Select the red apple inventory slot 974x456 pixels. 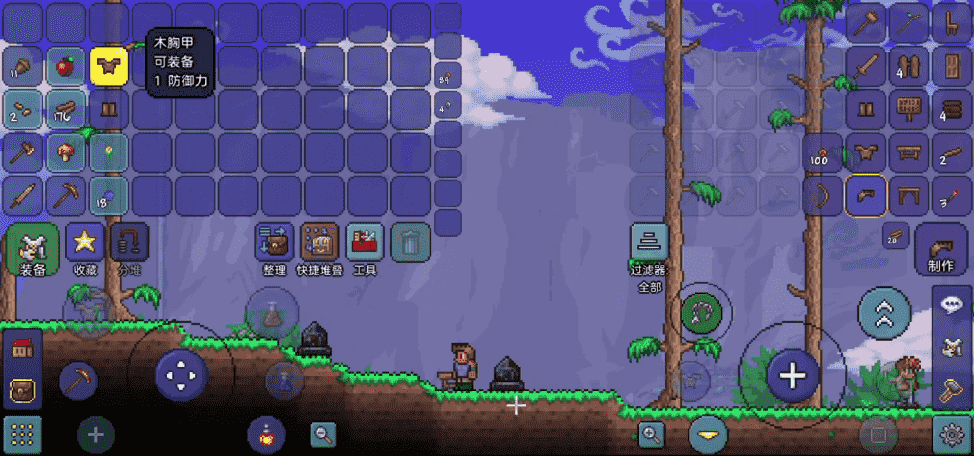pyautogui.click(x=65, y=65)
